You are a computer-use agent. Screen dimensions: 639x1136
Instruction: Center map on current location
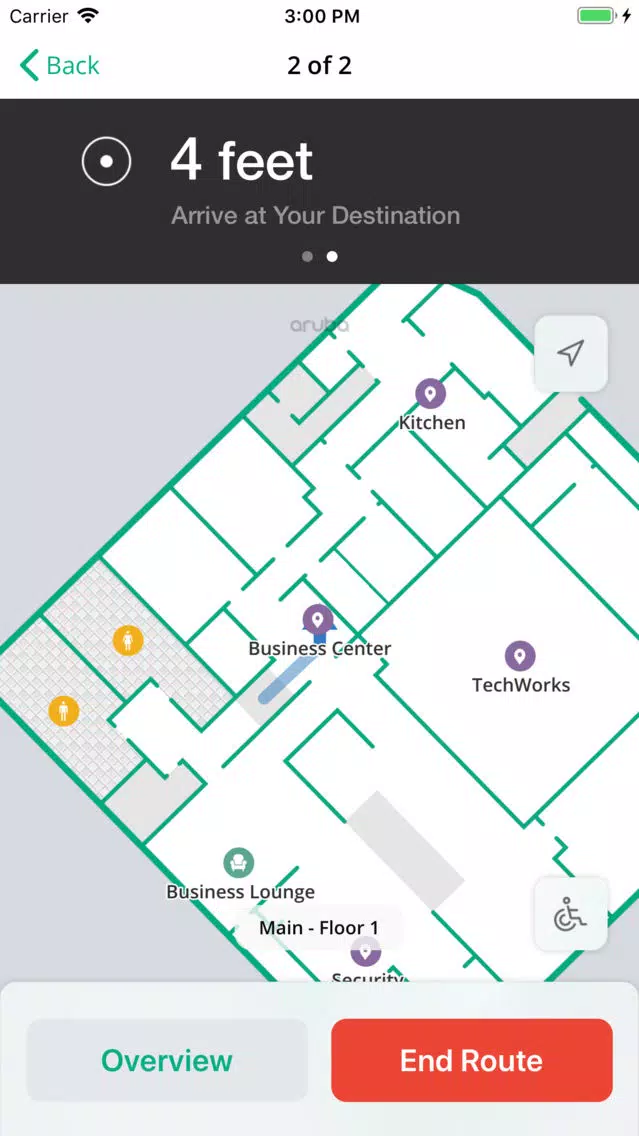coord(571,353)
